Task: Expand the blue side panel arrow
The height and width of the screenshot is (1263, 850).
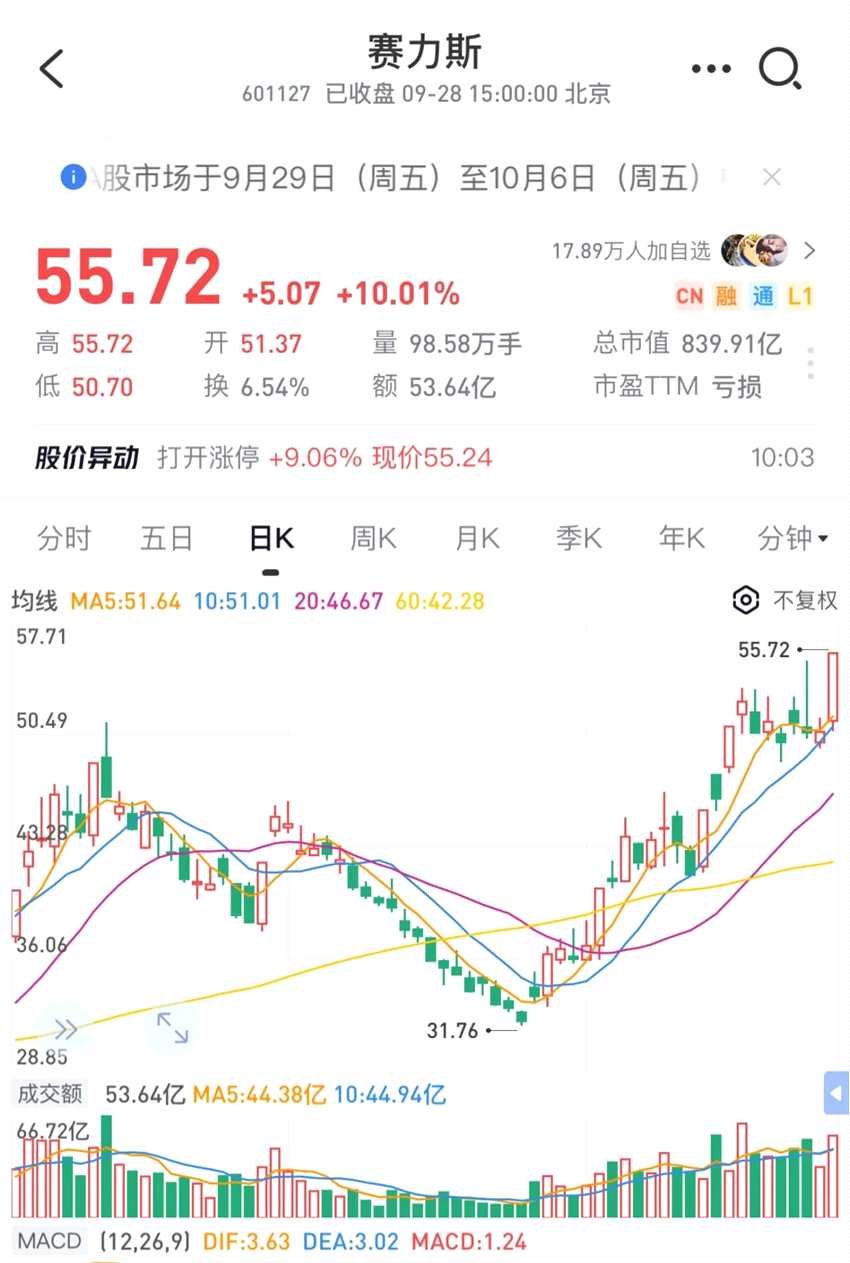Action: click(836, 1093)
